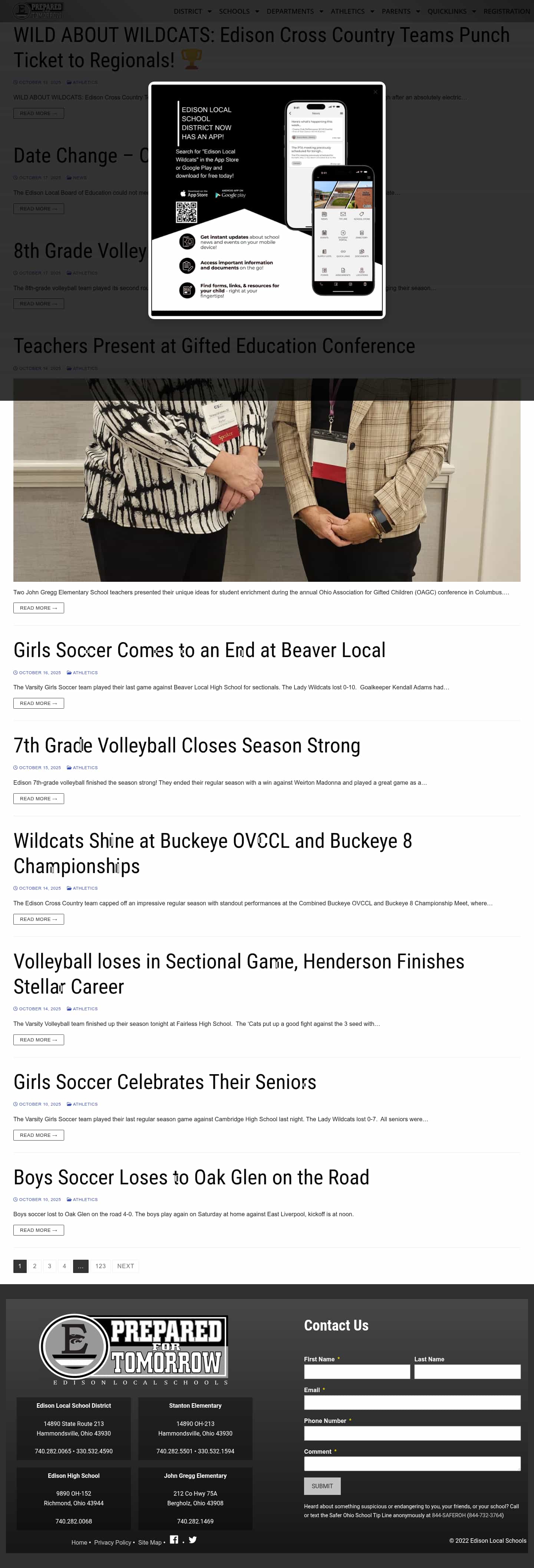Screen dimensions: 534x1568
Task: Read more about Boys Soccer loss to Oak Glen
Action: [38, 1230]
